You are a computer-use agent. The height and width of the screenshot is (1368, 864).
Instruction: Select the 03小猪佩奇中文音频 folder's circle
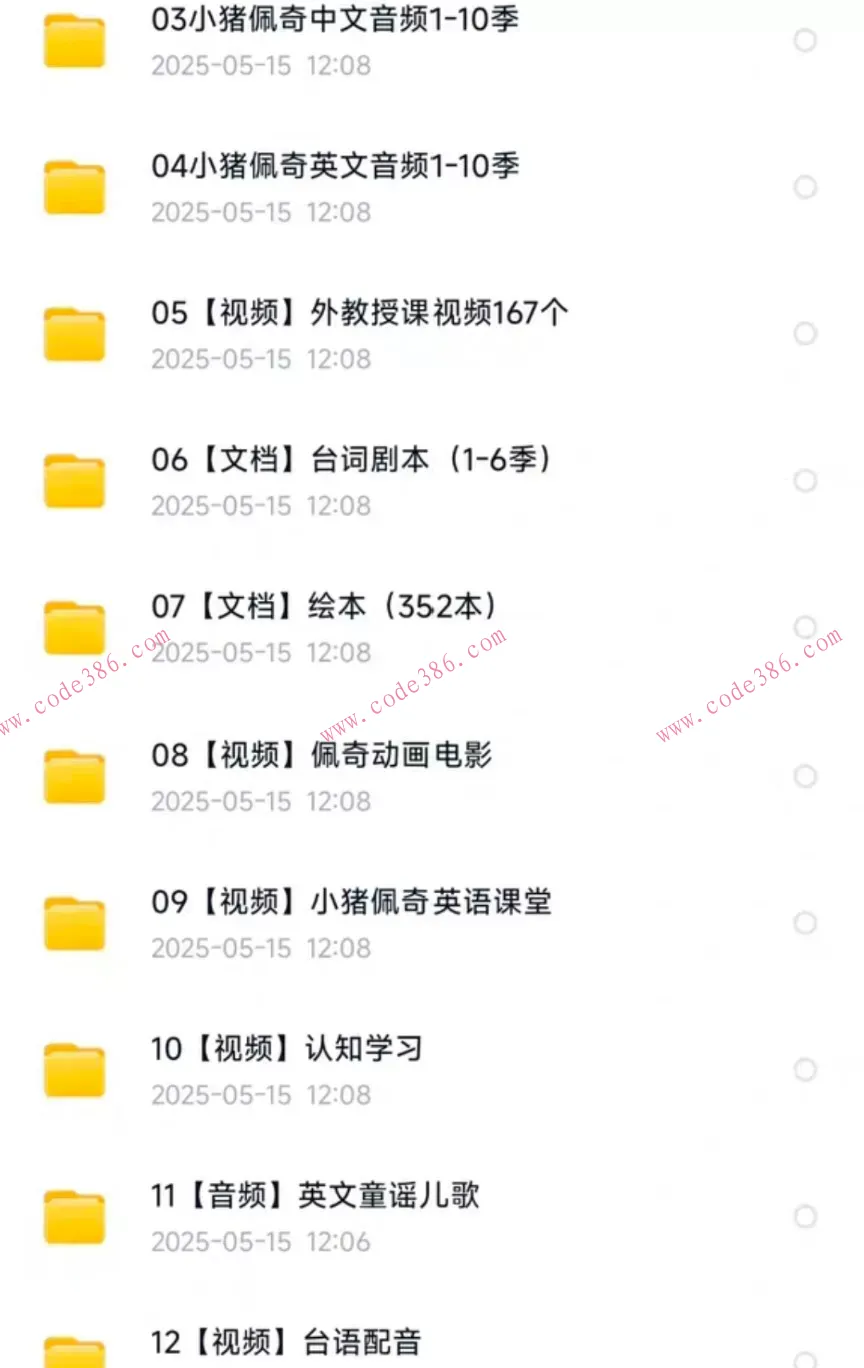point(805,41)
